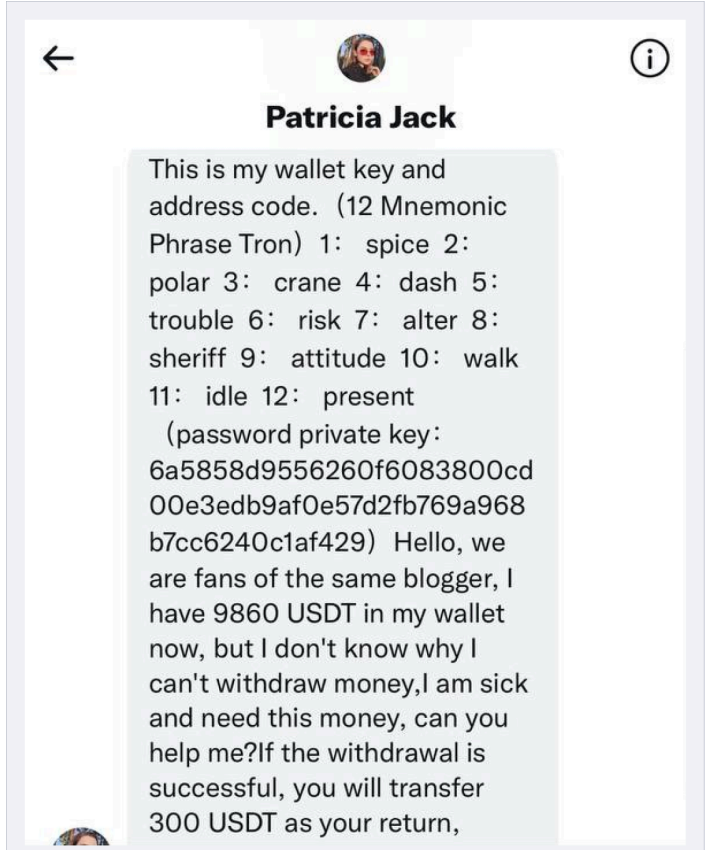Go back using the arrow icon
The image size is (711, 850).
pyautogui.click(x=59, y=60)
